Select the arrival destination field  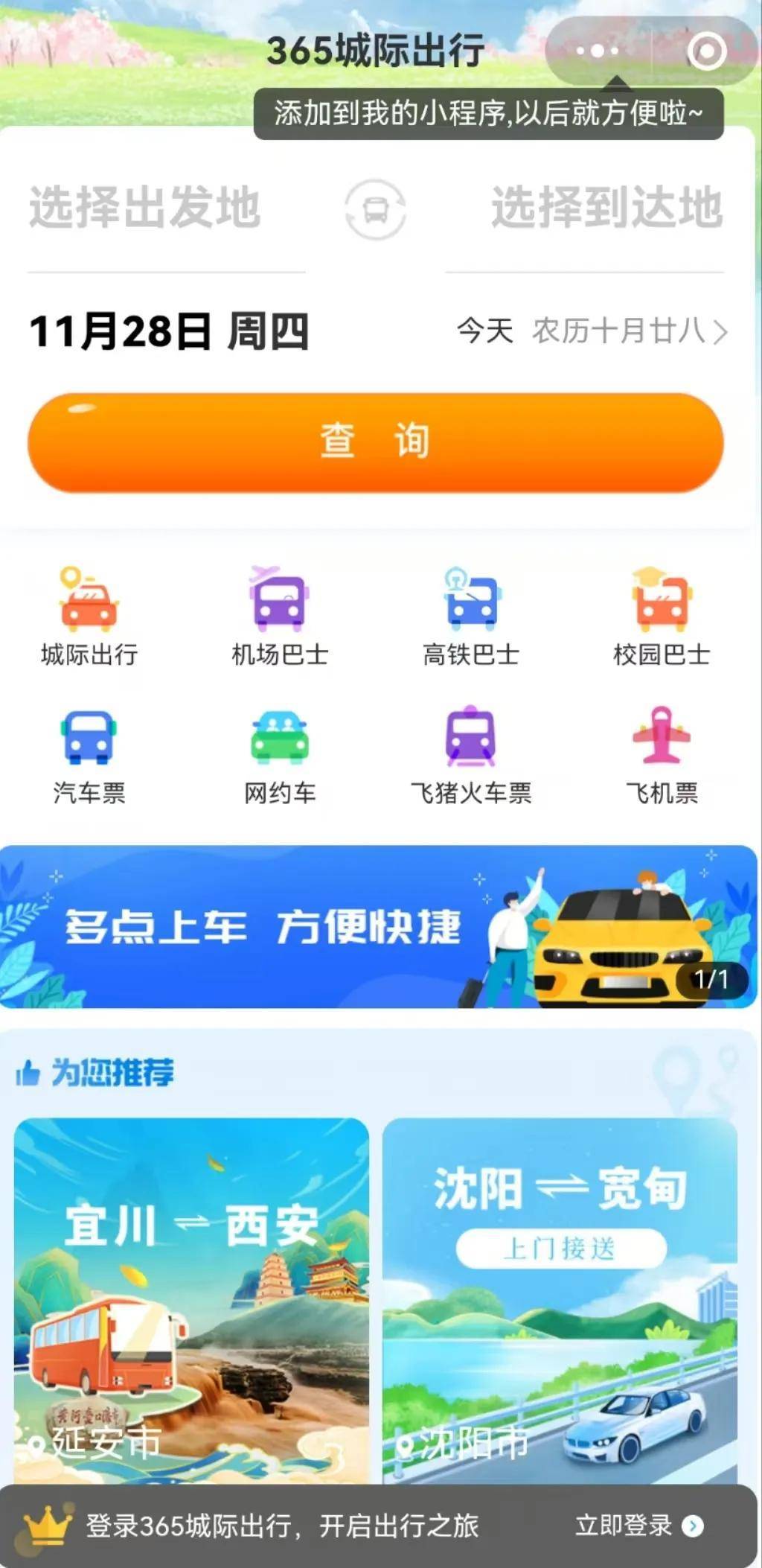606,207
